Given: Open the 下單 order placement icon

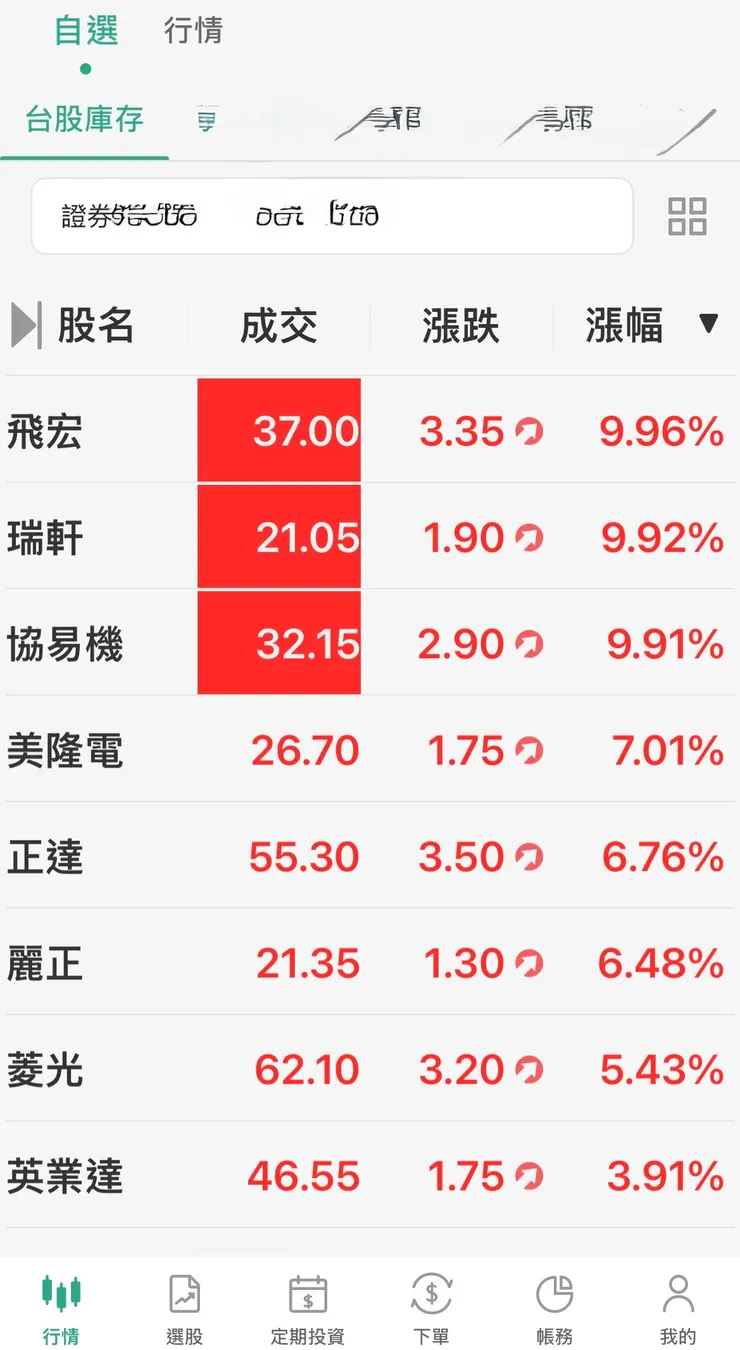Looking at the screenshot, I should [430, 1305].
